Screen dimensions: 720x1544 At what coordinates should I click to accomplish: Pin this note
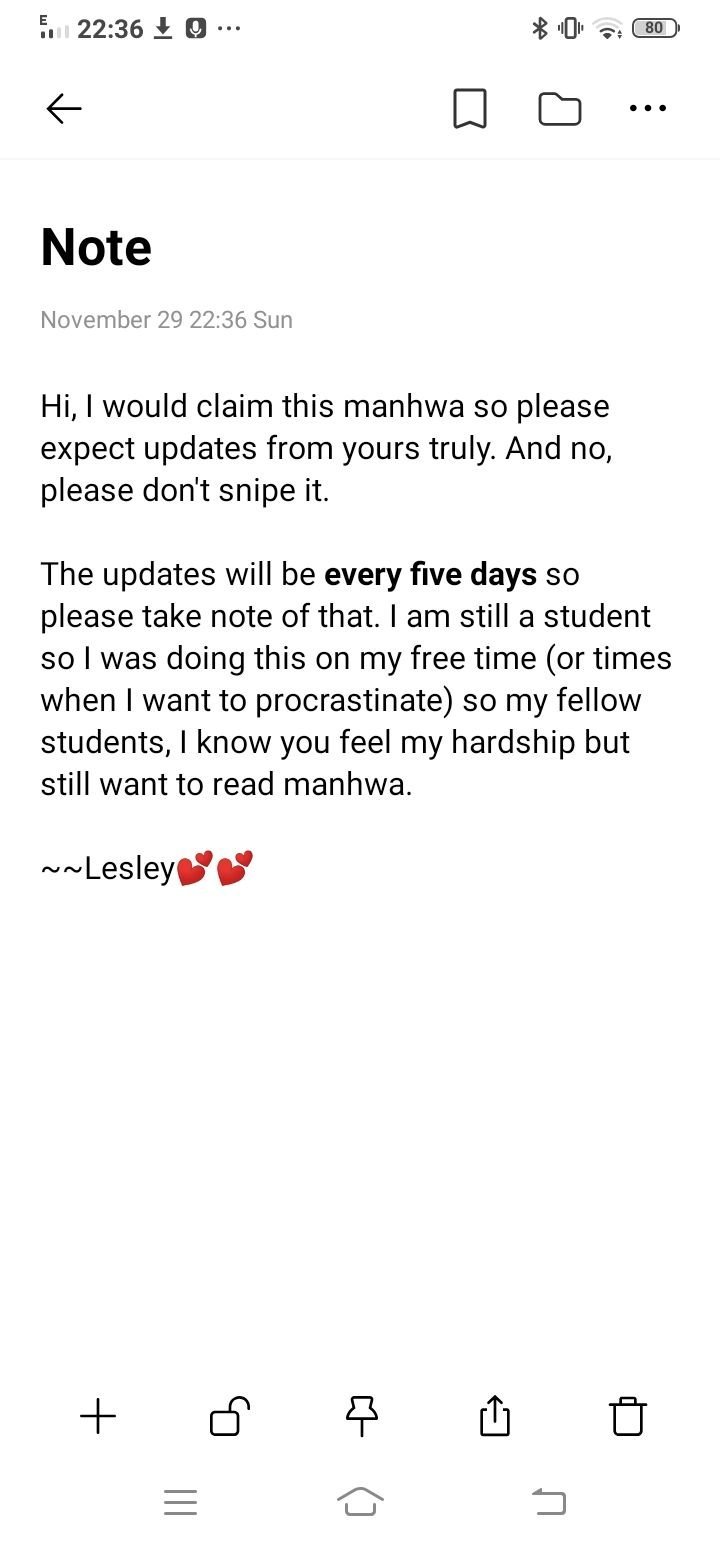click(361, 1416)
